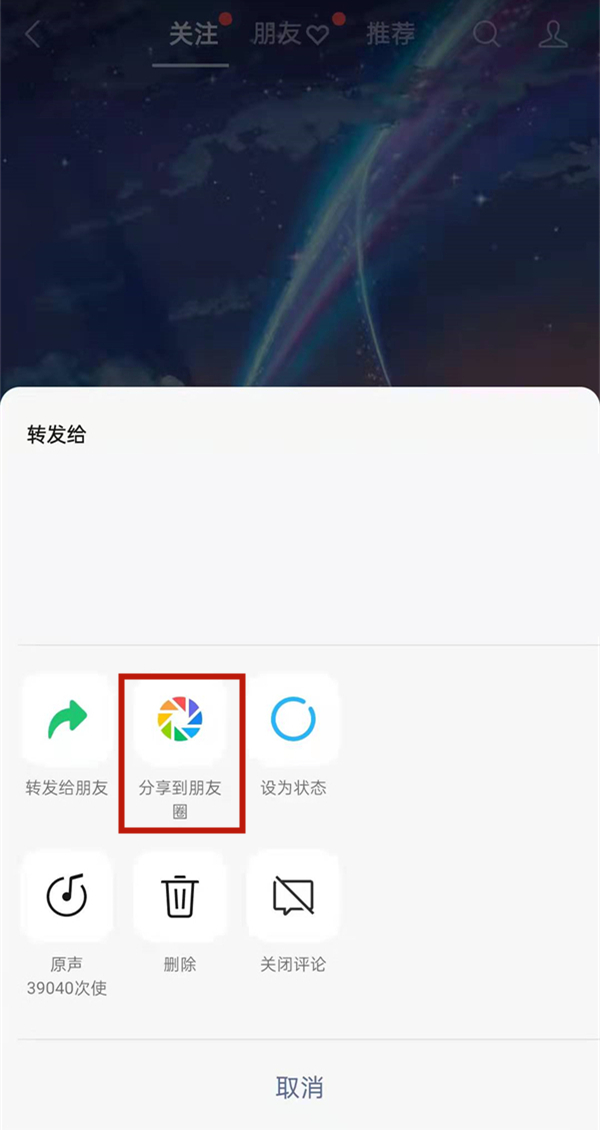The height and width of the screenshot is (1130, 600).
Task: Choose 设为状态 to set as status
Action: [294, 719]
